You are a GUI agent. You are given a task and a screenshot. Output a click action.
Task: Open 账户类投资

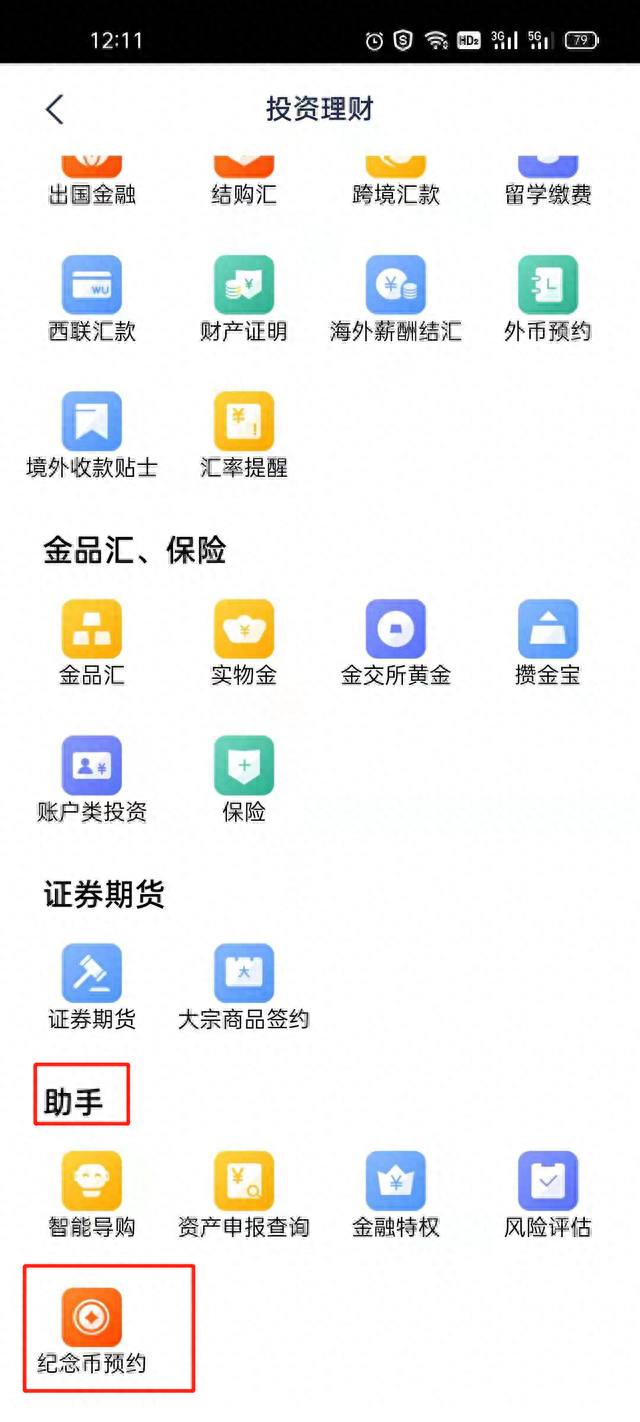[92, 780]
